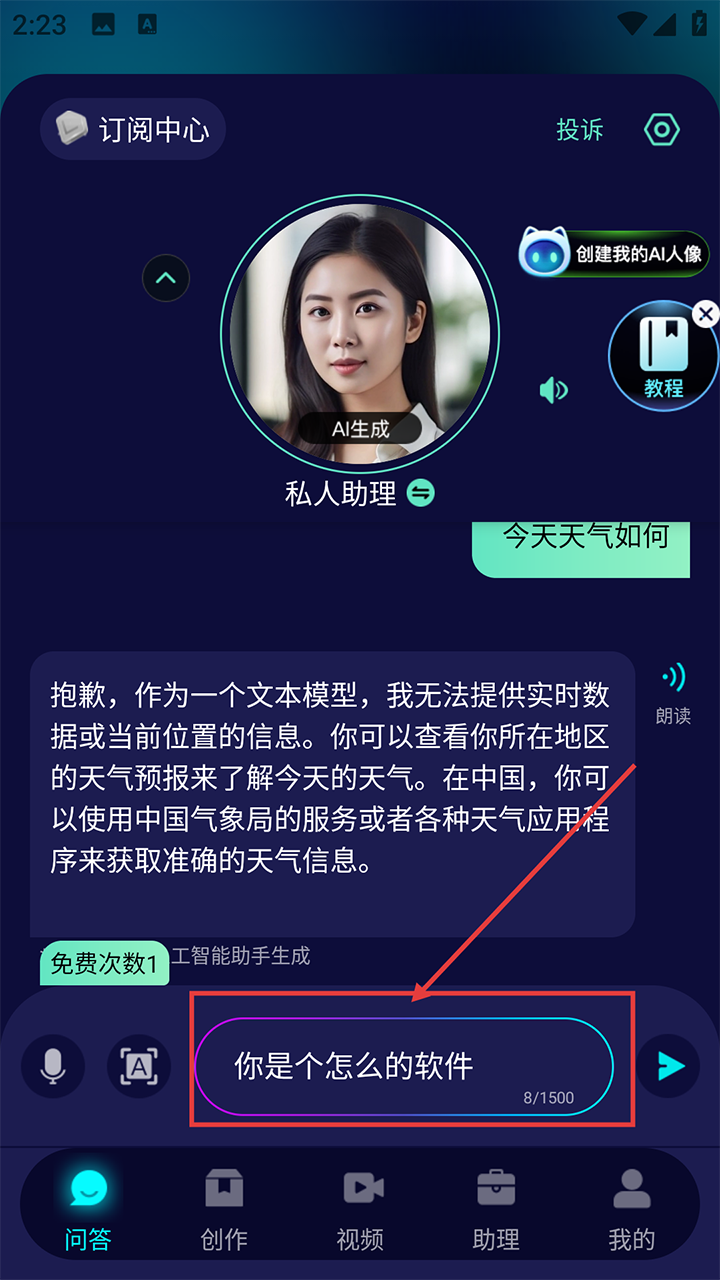Image resolution: width=720 pixels, height=1280 pixels.
Task: Send the typed message
Action: (669, 1066)
